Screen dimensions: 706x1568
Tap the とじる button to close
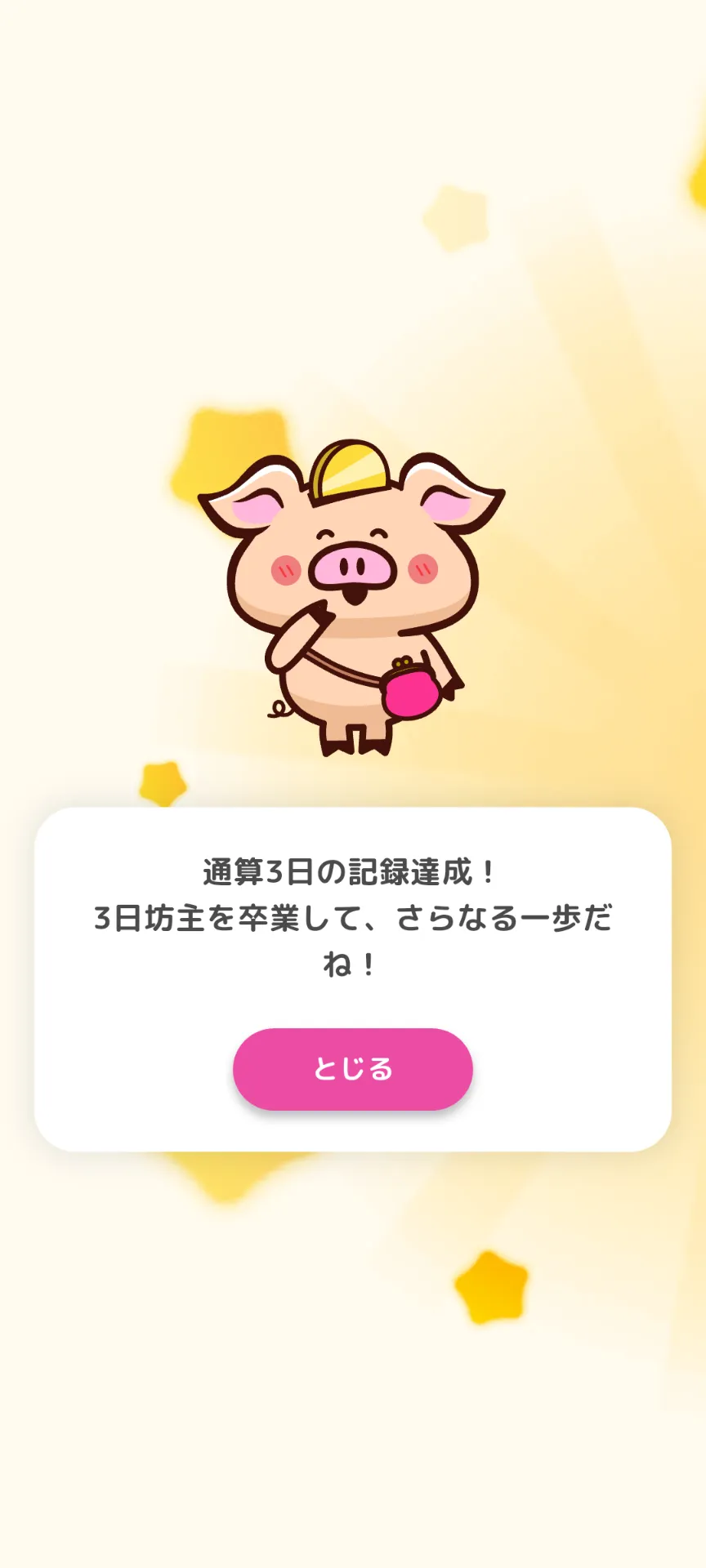(x=353, y=1069)
